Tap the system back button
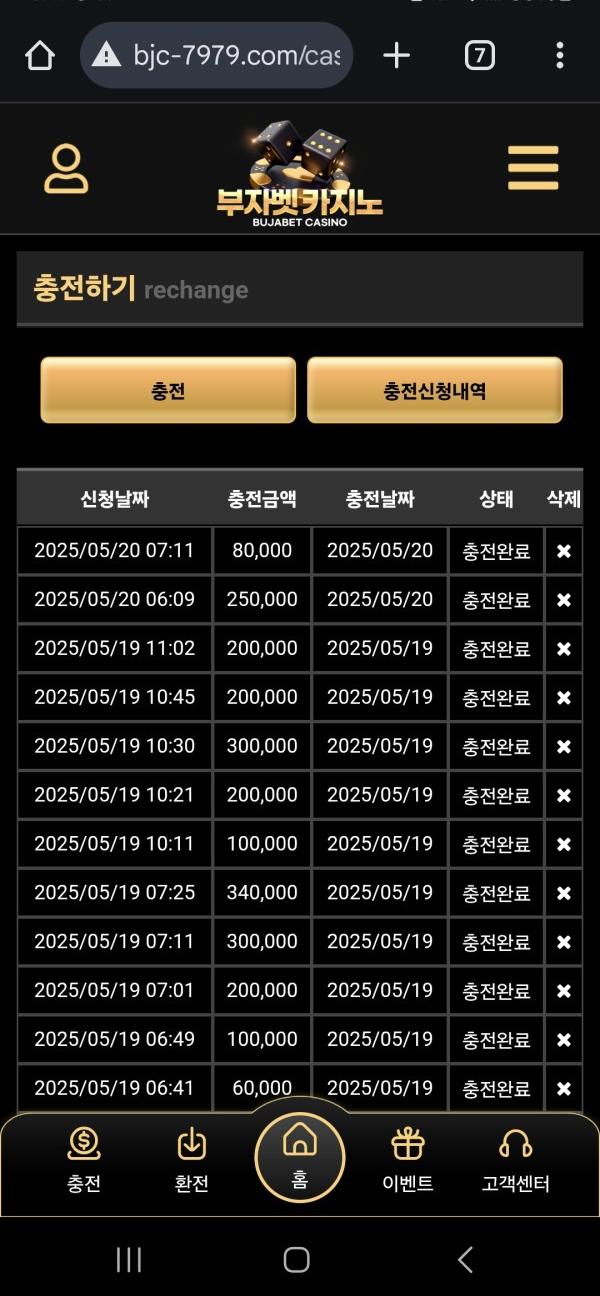600x1296 pixels. [x=465, y=1260]
